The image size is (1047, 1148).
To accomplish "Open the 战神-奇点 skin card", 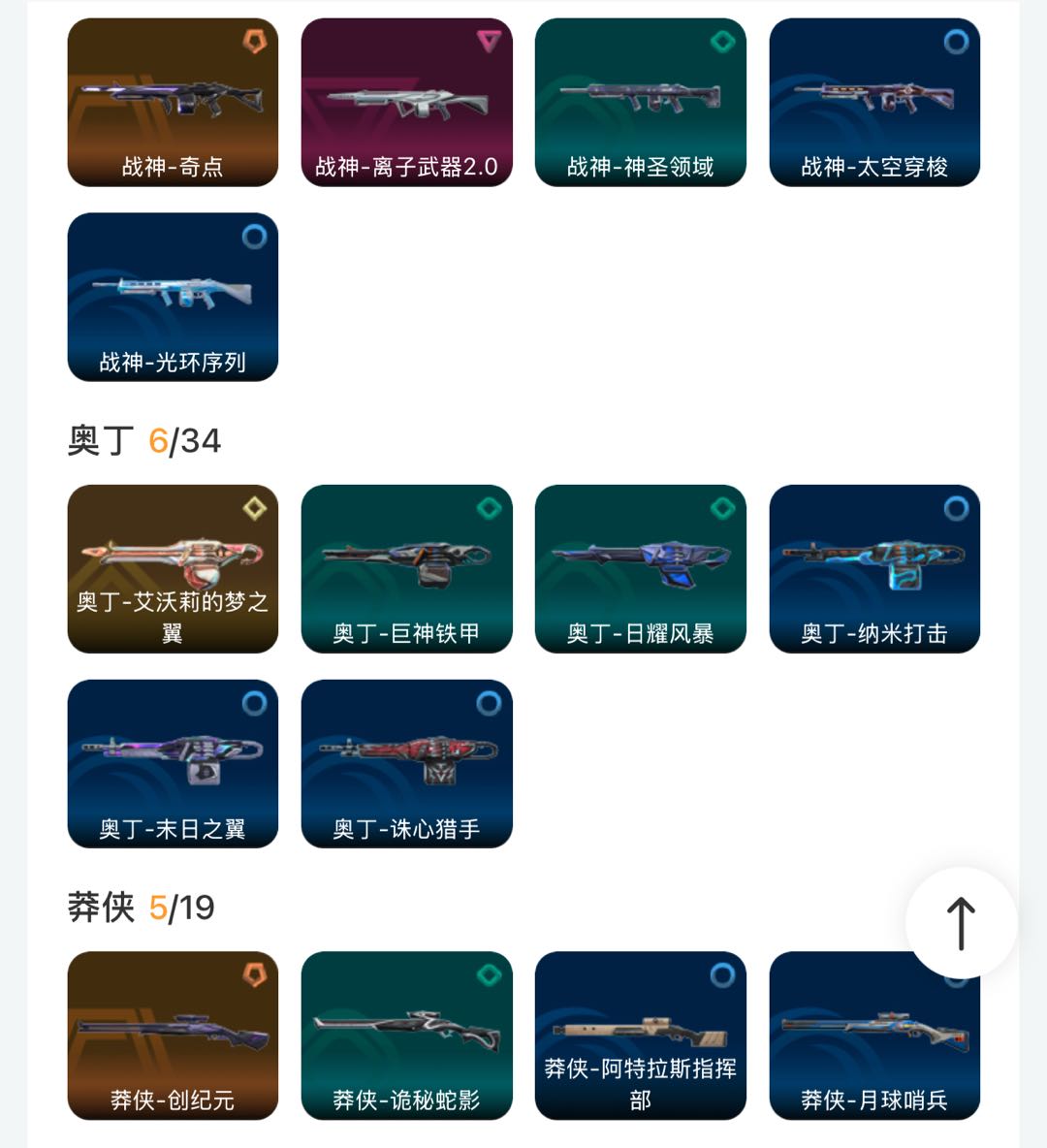I will coord(173,102).
